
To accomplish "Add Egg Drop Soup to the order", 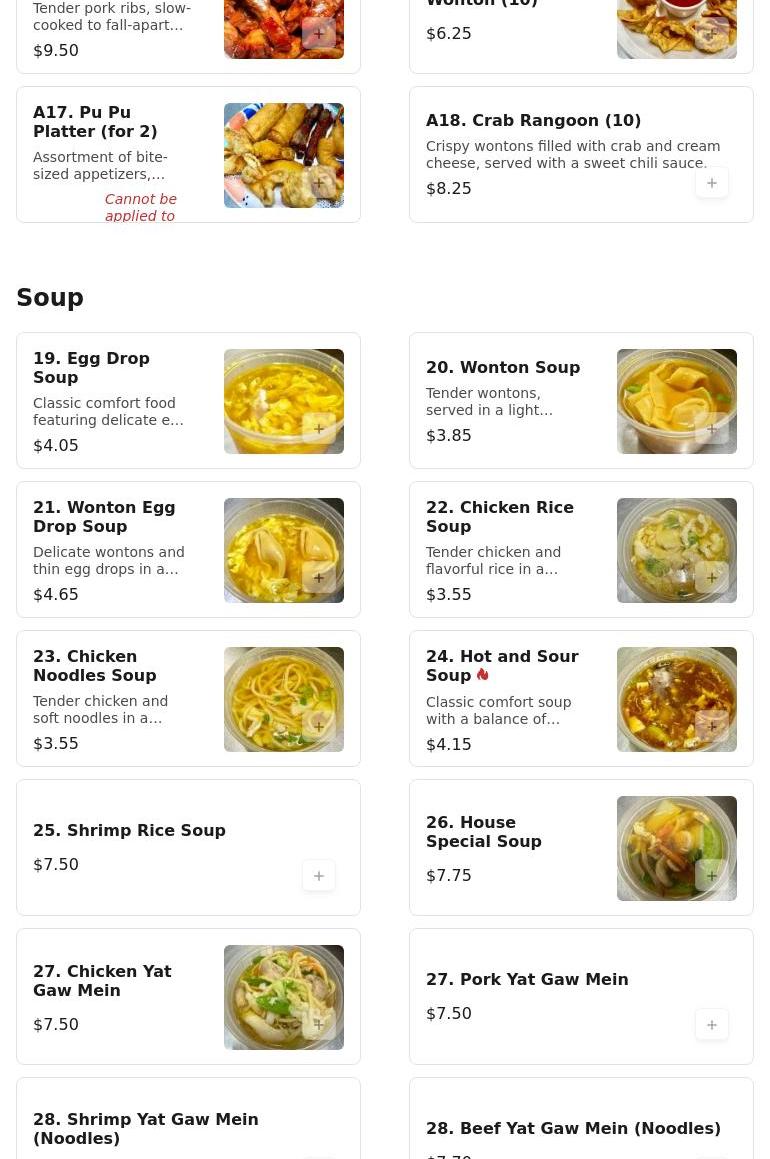I will [319, 429].
